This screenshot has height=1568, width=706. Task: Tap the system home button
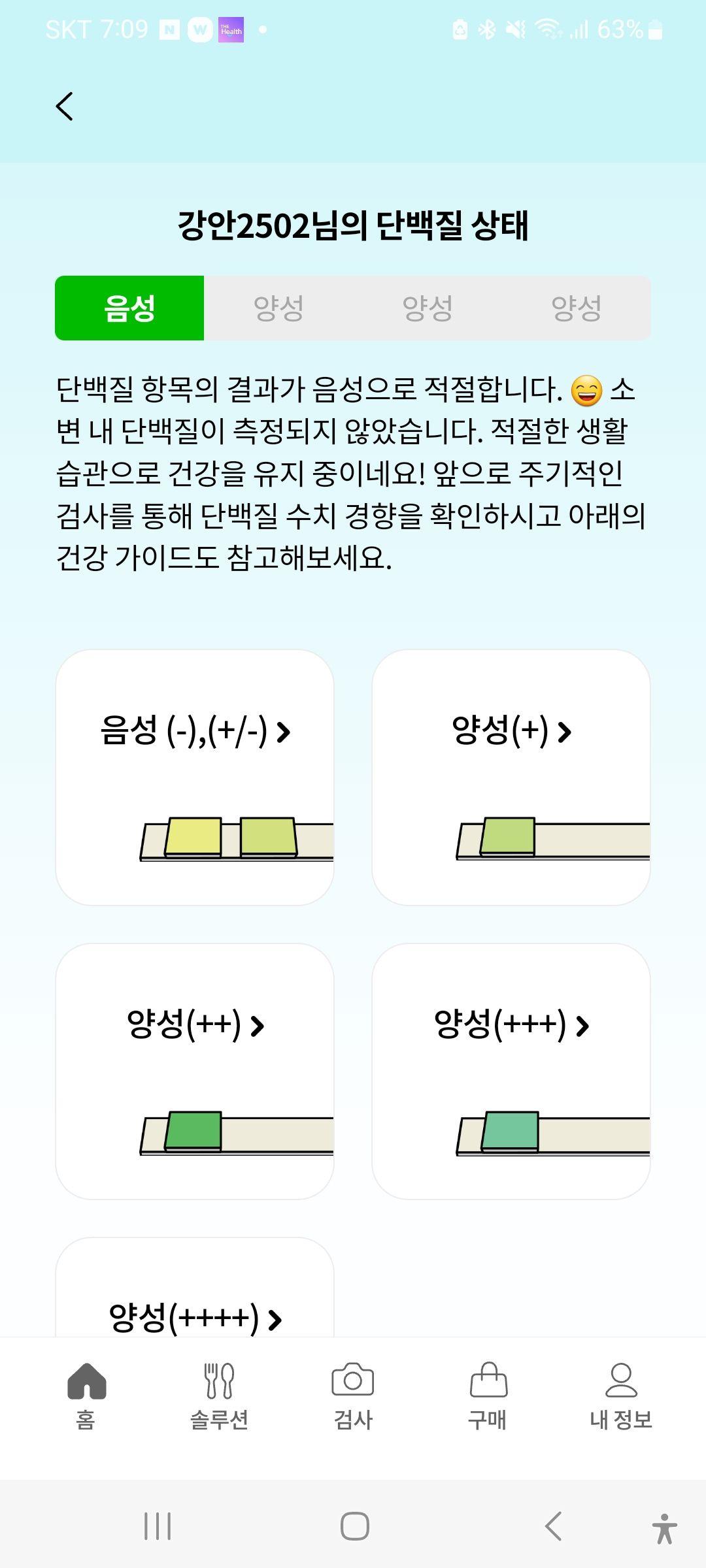tap(354, 1526)
